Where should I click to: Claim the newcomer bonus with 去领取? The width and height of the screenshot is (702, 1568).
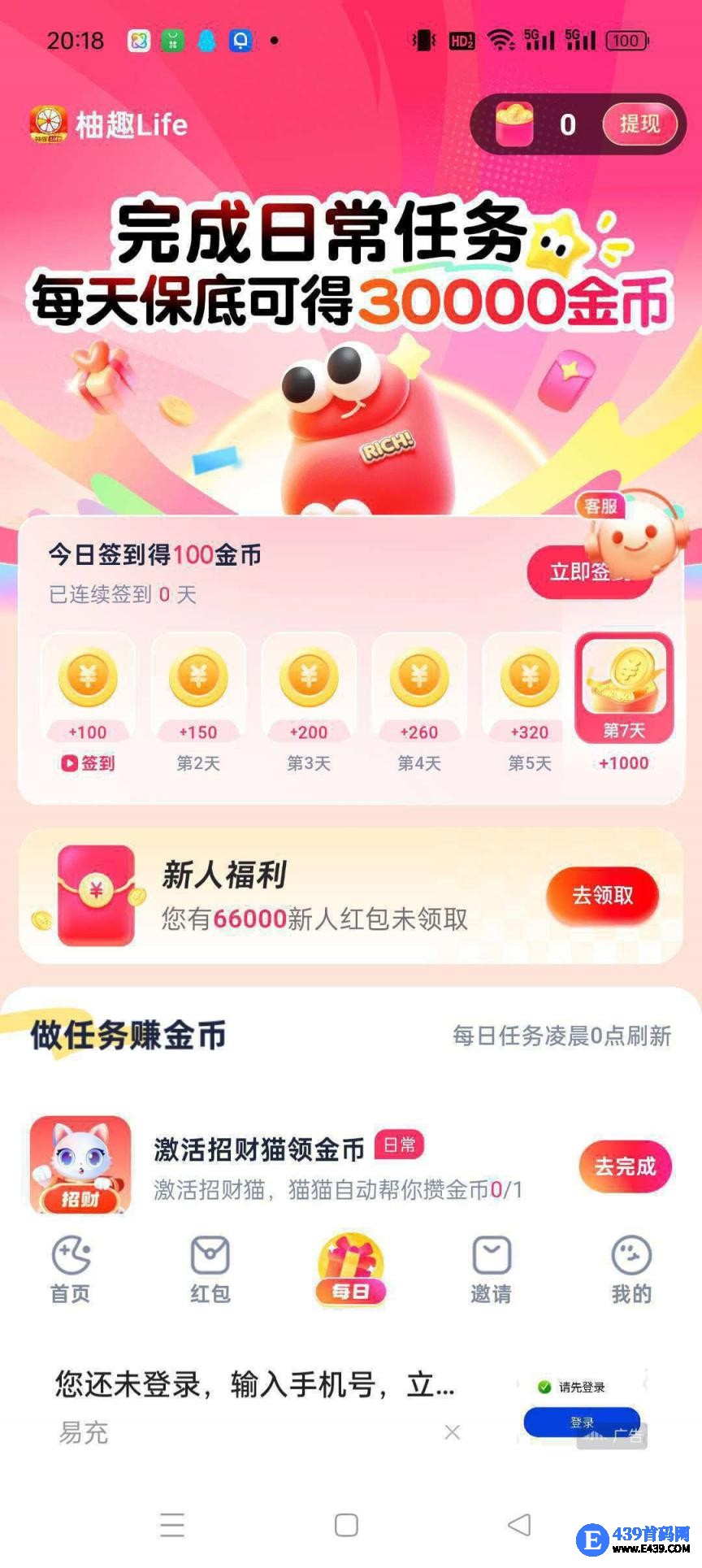[602, 896]
